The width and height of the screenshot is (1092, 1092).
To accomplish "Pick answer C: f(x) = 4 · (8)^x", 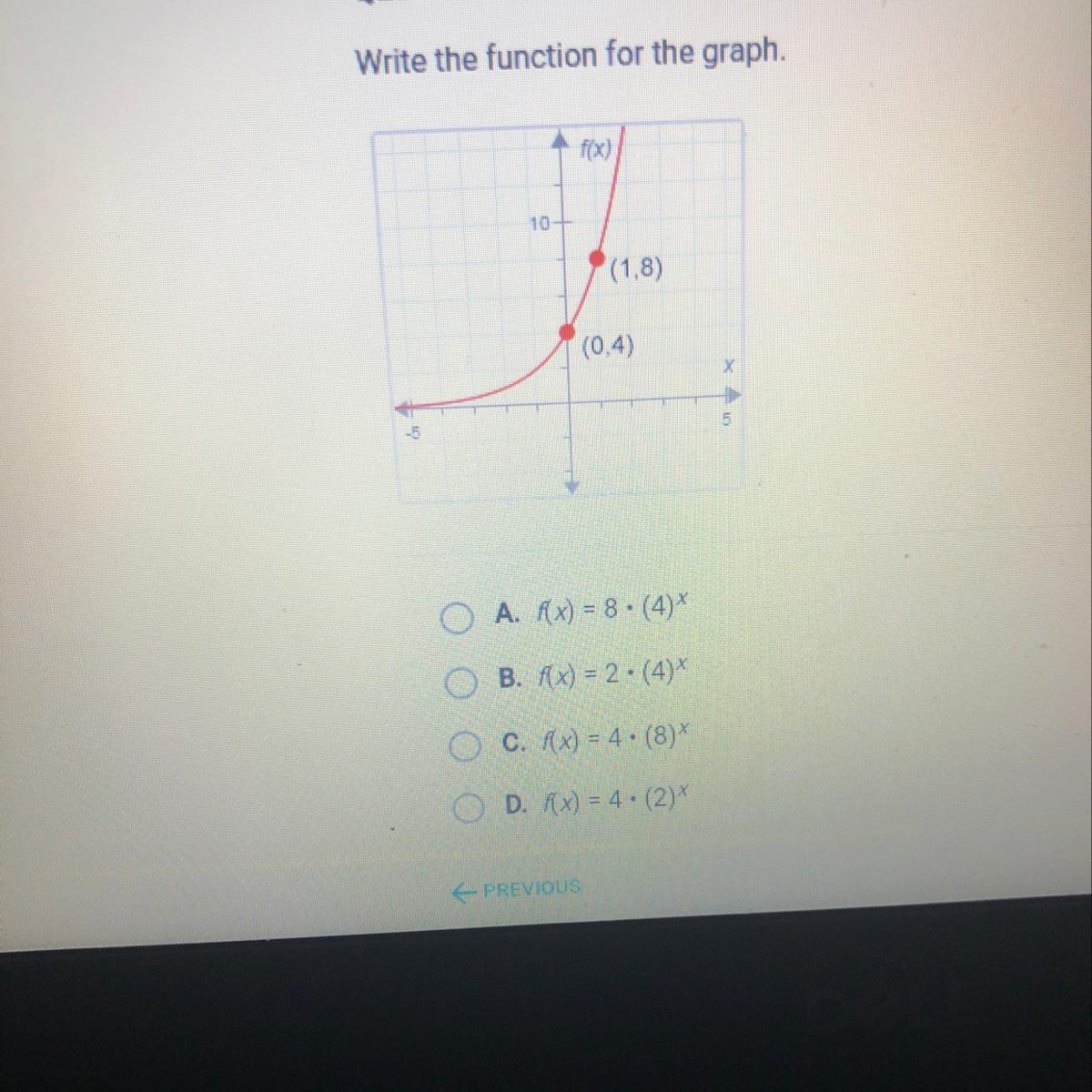I will pos(464,746).
